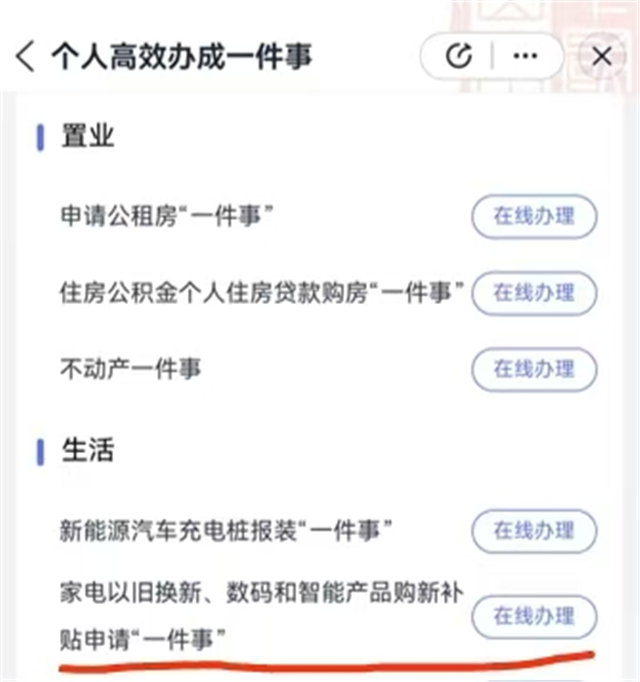Go back from 个人高效办成一件事
Image resolution: width=640 pixels, height=682 pixels.
(x=26, y=56)
